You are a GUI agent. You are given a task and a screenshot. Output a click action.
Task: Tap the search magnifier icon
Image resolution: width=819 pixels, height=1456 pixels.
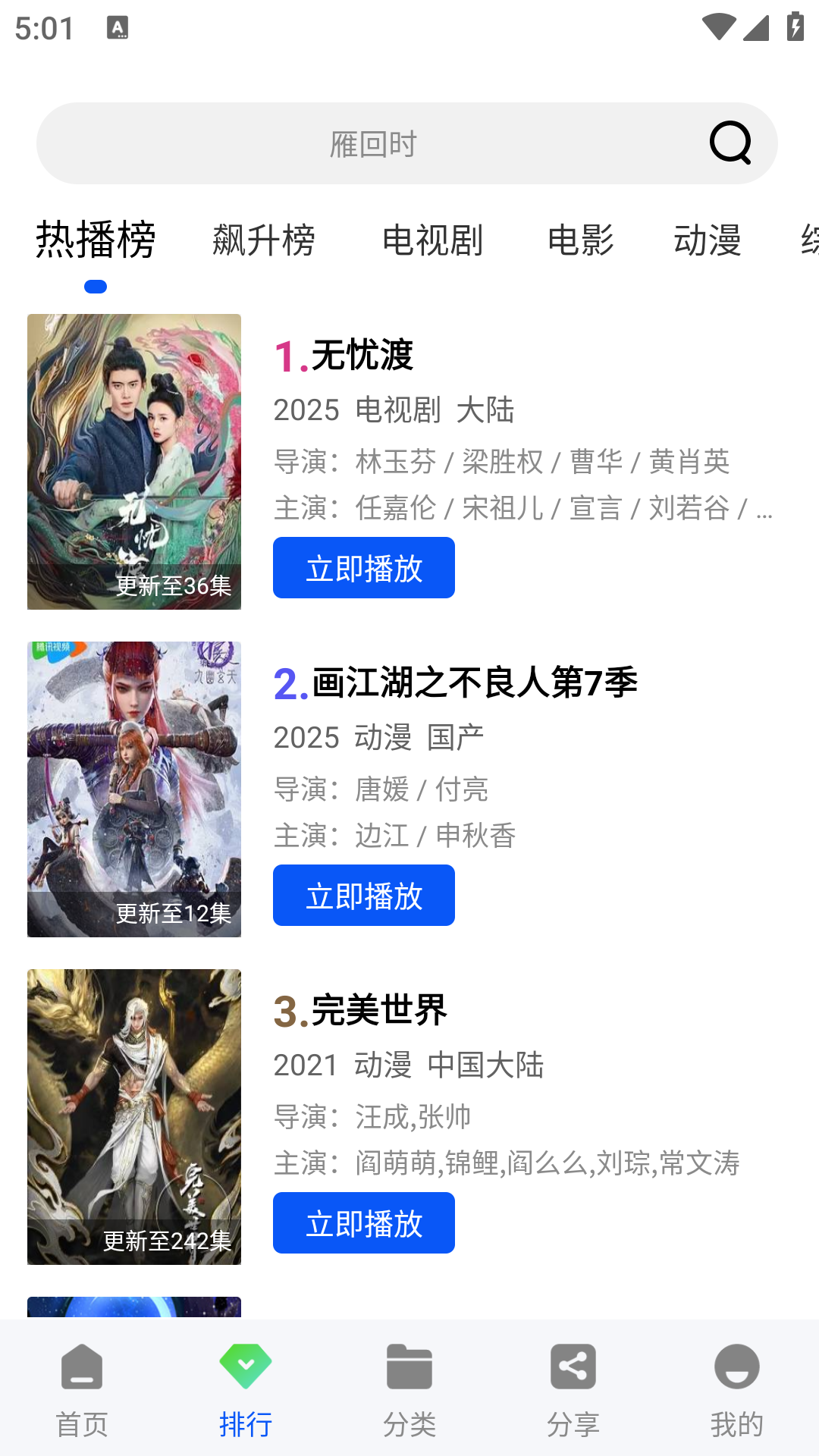coord(730,143)
